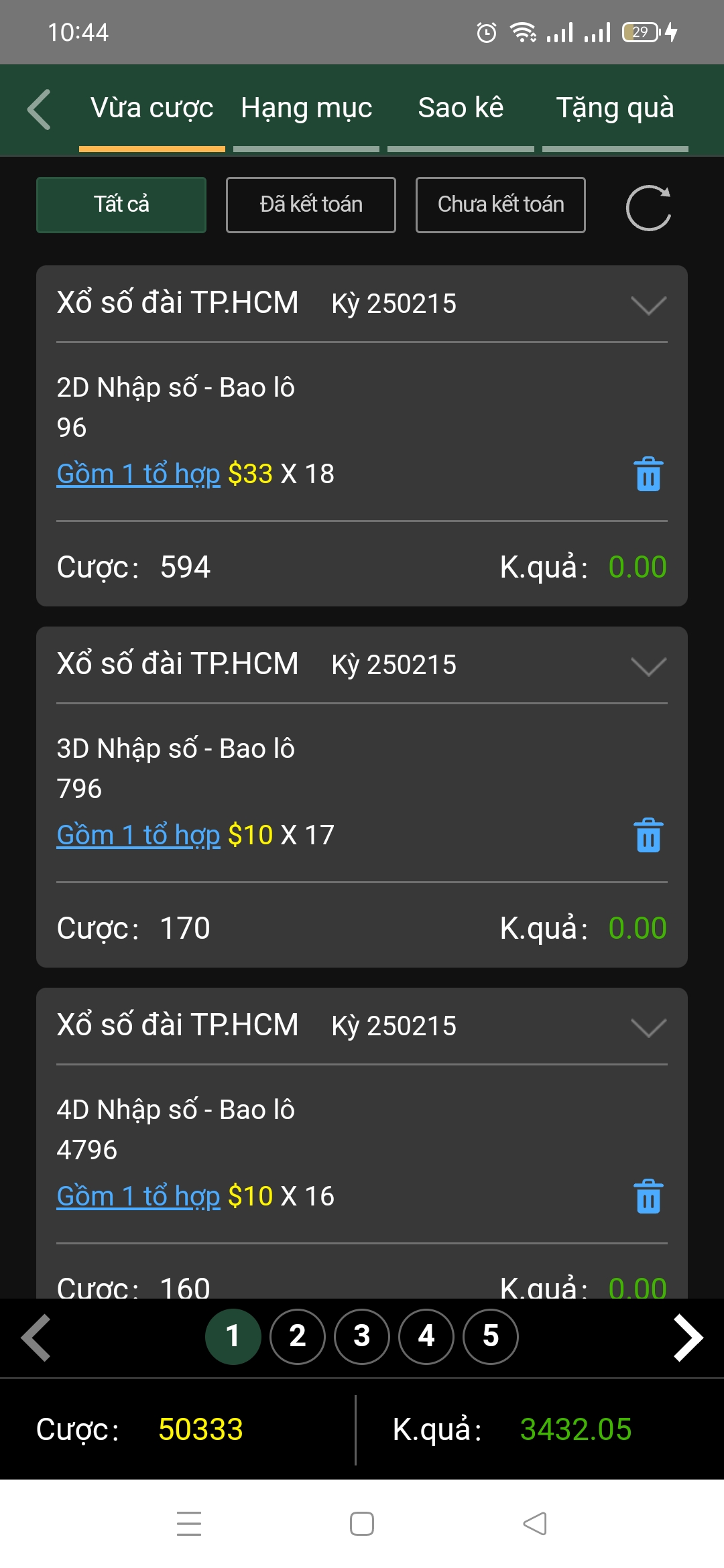Go to page 5 of bets
Screen dimensions: 724x1568
pyautogui.click(x=491, y=1336)
